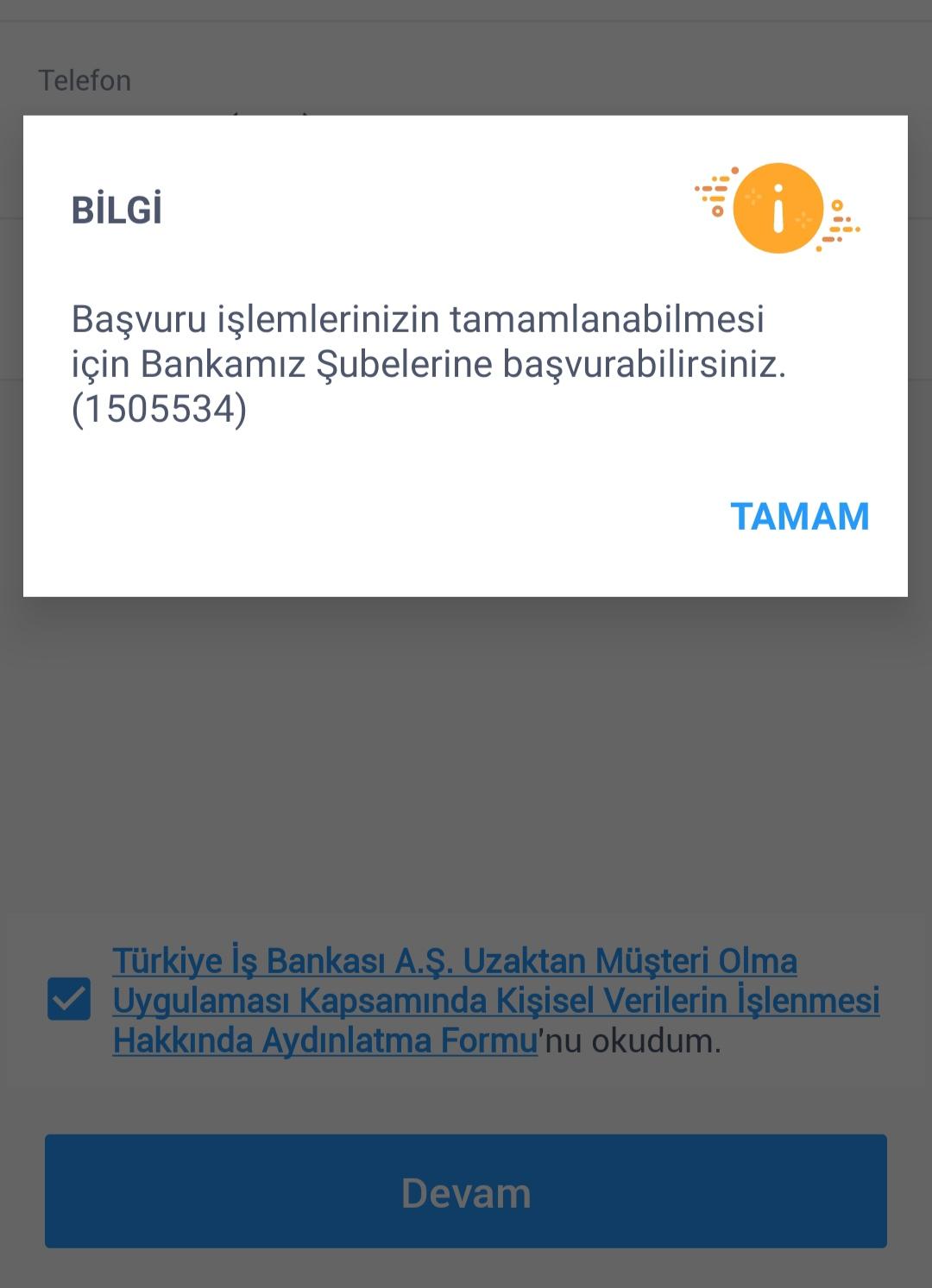
Task: Click the Telefon label above the dialog
Action: click(x=84, y=79)
